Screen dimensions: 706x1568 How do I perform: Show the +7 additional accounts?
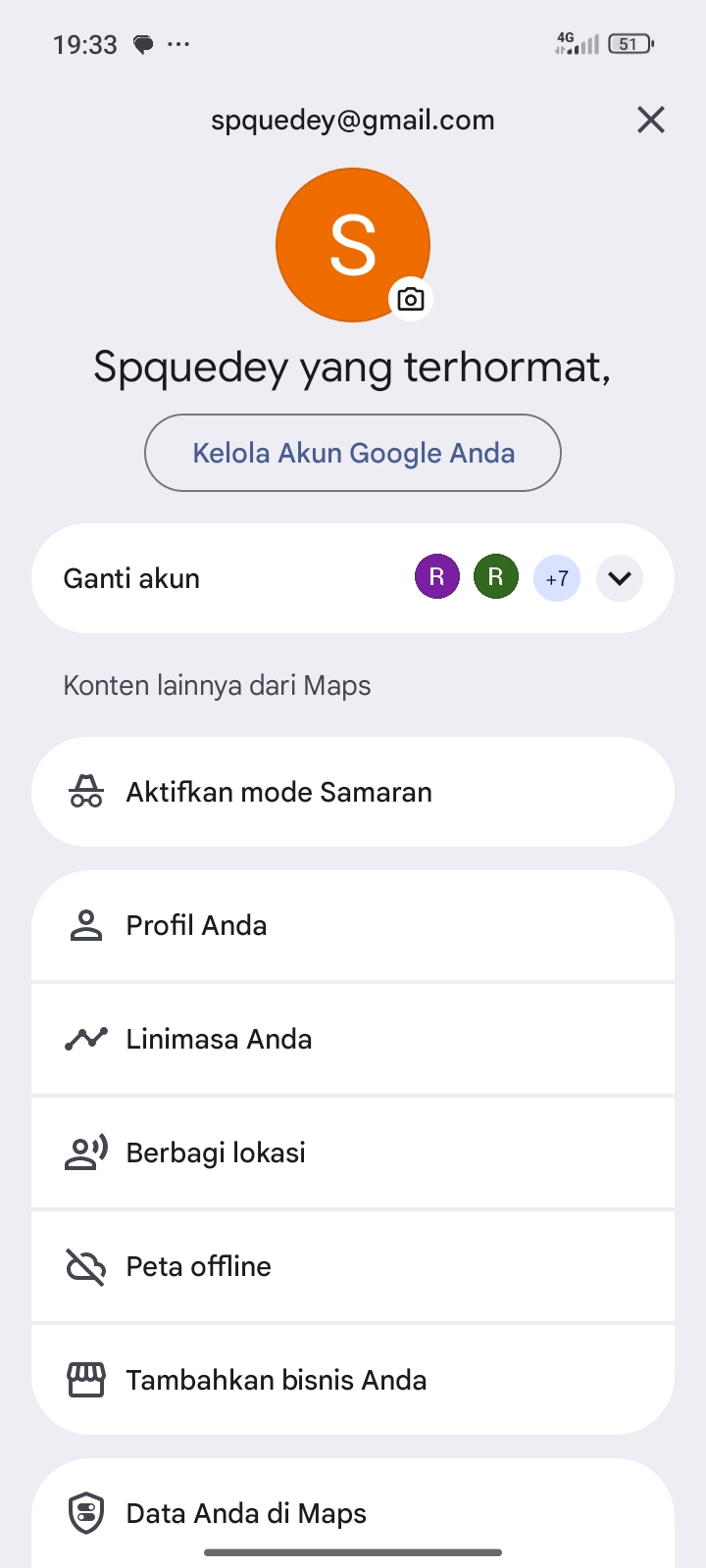point(557,578)
